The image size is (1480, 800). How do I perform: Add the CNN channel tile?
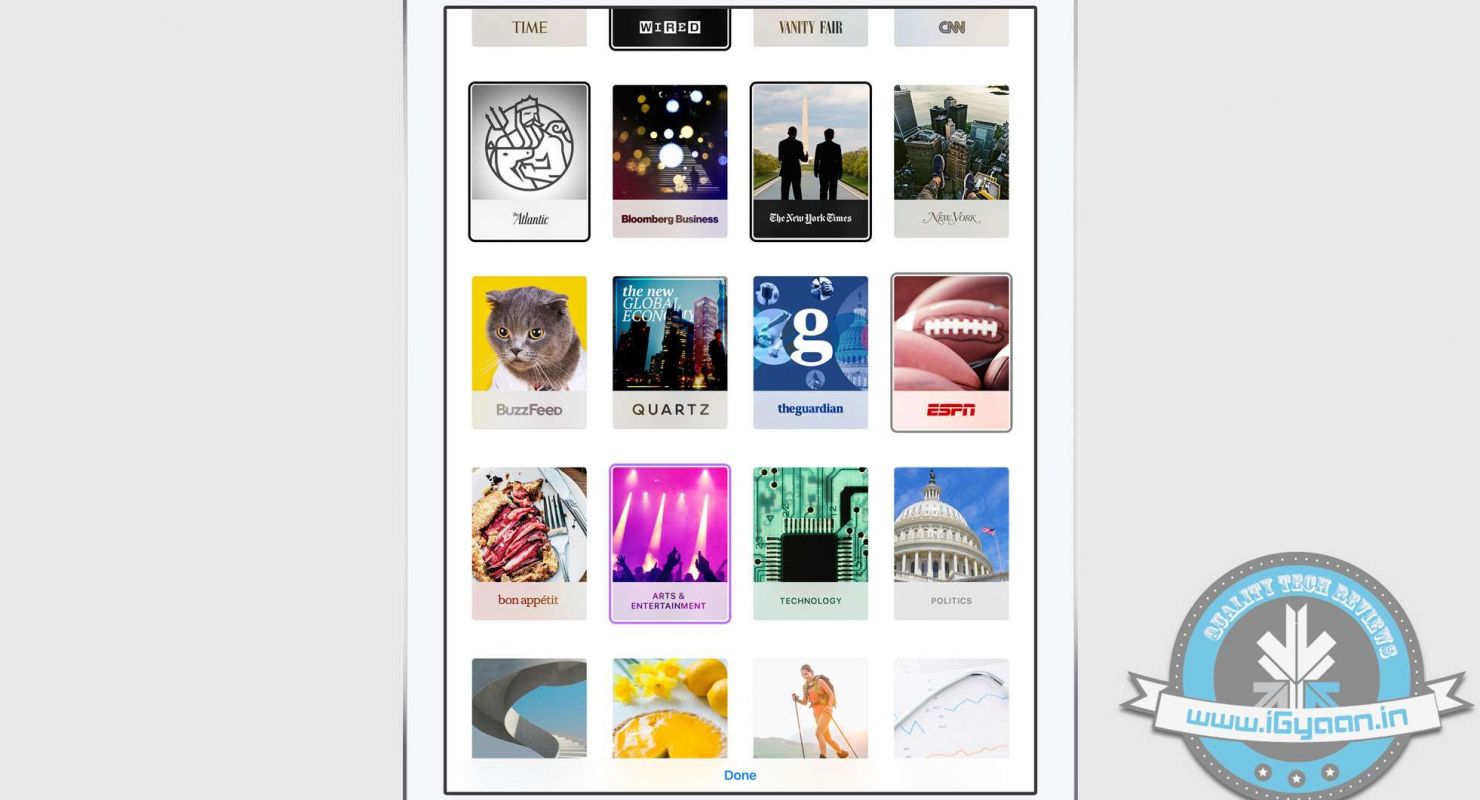pos(950,28)
